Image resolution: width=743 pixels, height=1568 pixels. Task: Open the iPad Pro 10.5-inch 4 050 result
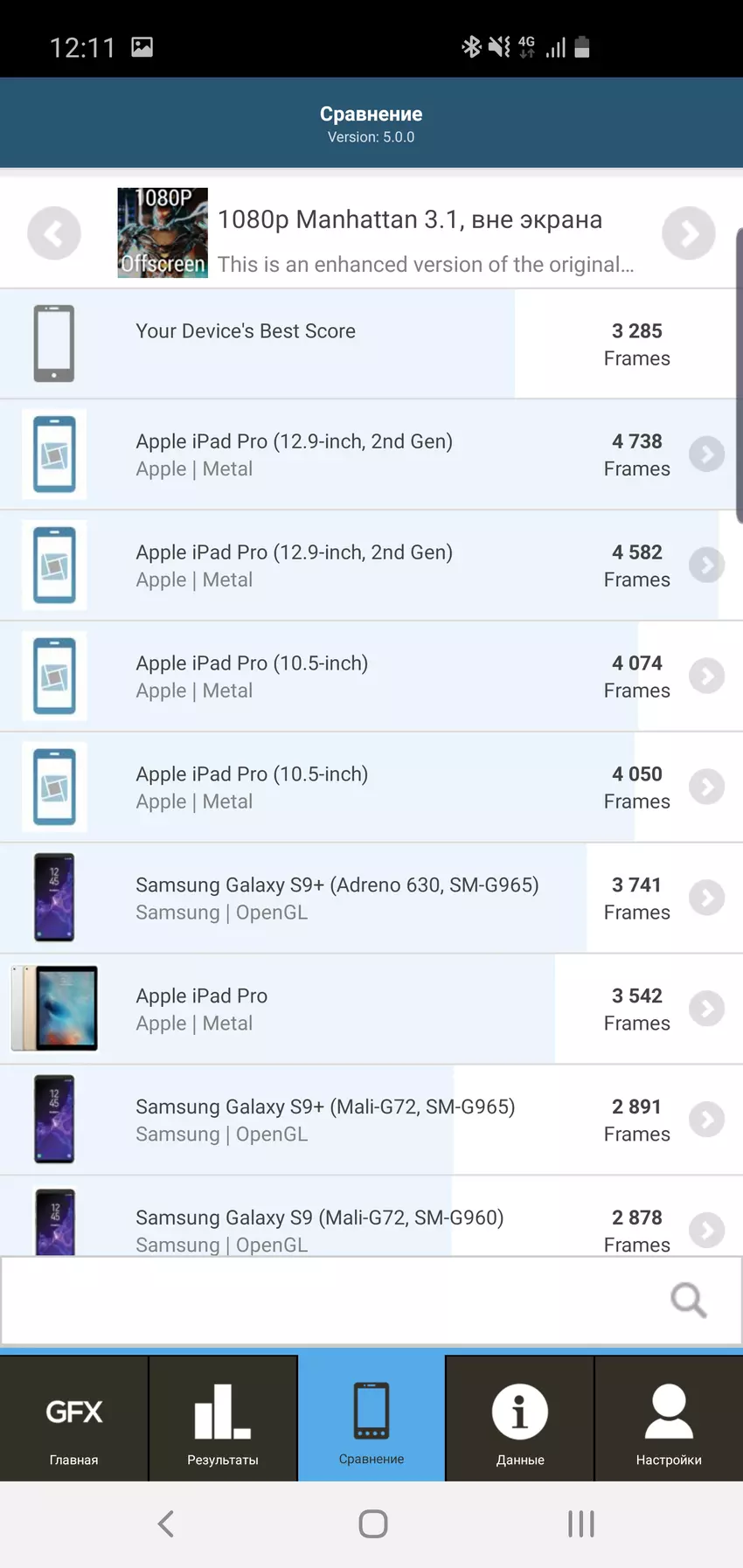(x=706, y=787)
